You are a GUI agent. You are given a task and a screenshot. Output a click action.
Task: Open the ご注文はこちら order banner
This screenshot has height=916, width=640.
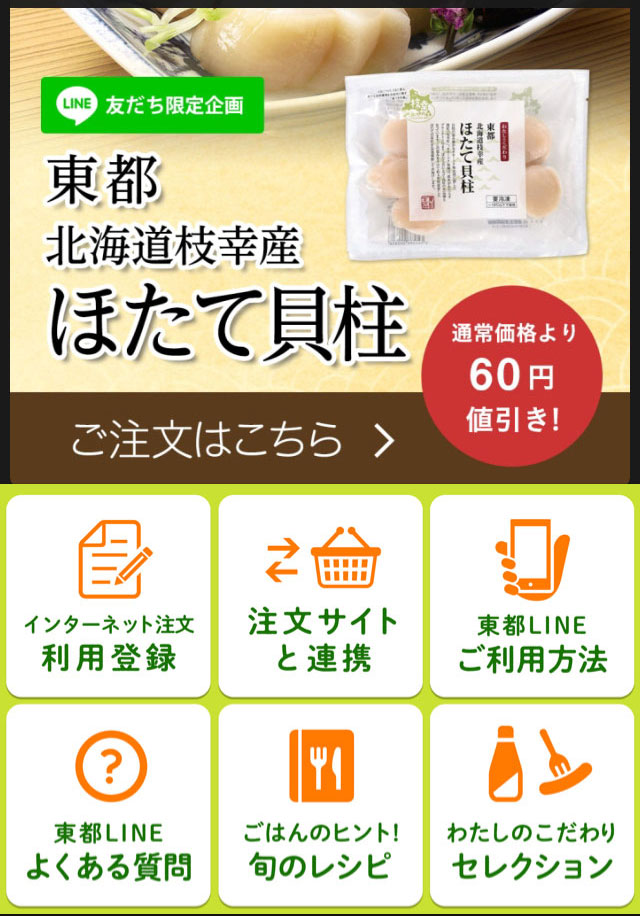(x=230, y=439)
